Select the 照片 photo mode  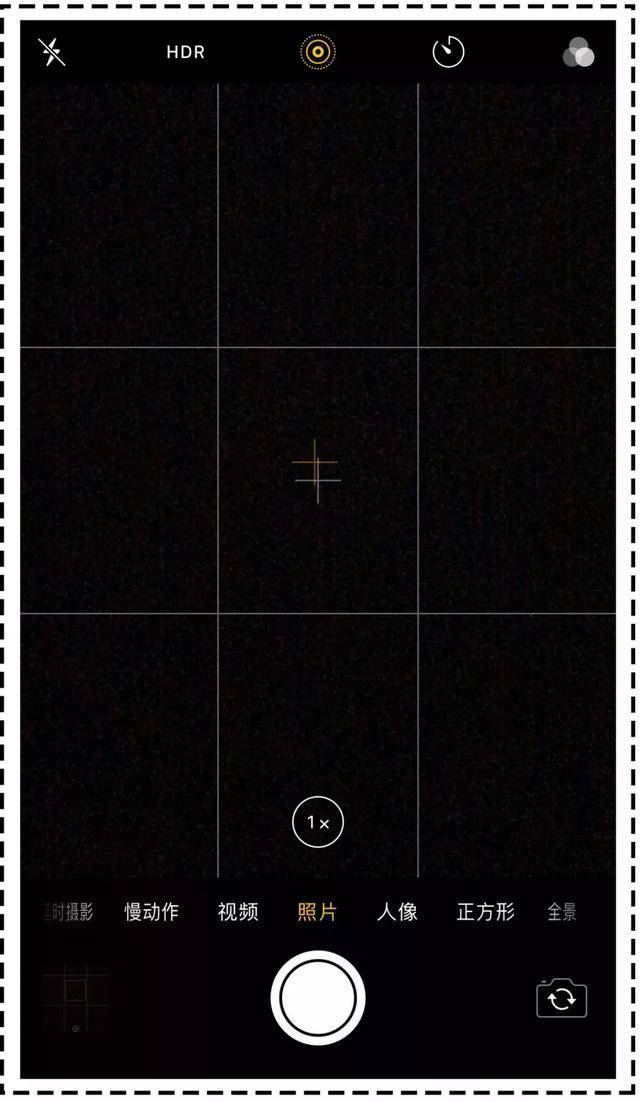(x=317, y=912)
